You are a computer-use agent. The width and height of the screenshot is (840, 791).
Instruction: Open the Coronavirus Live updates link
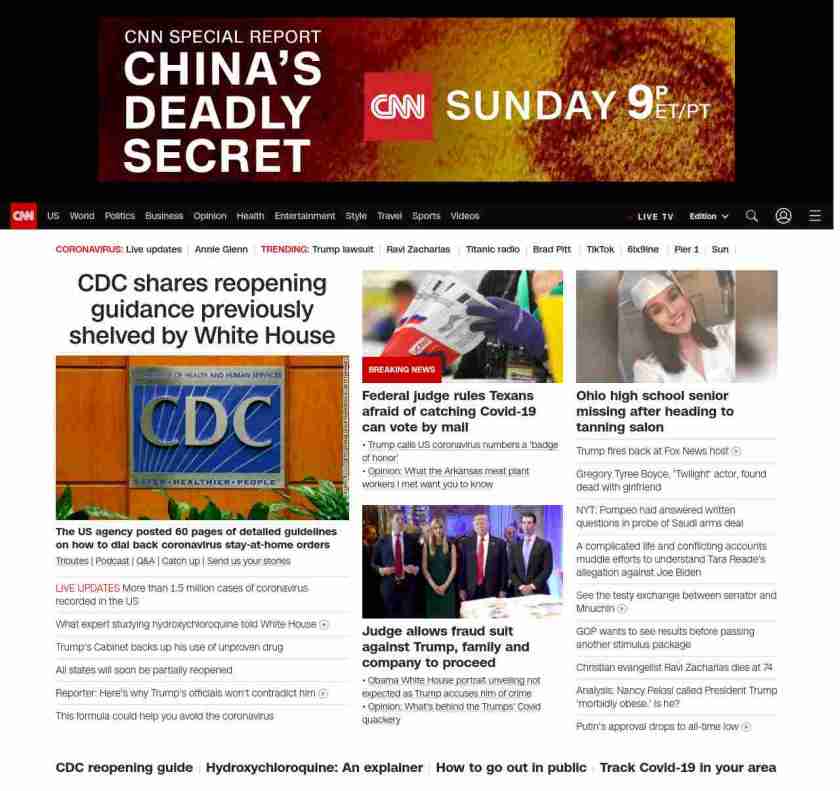click(154, 249)
